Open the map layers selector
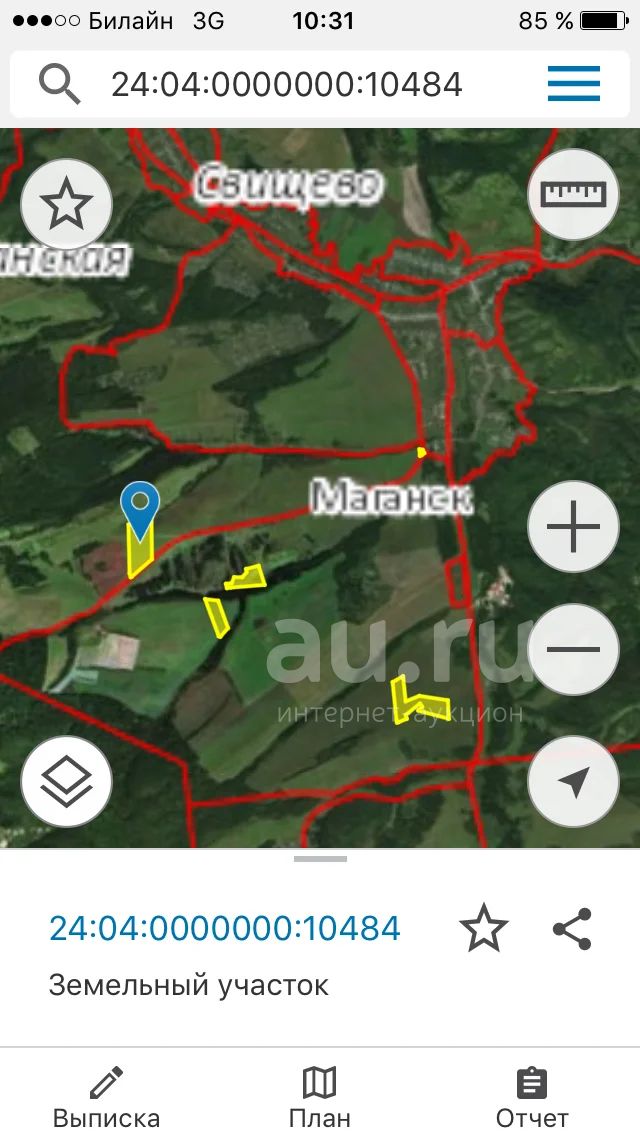Image resolution: width=640 pixels, height=1136 pixels. click(67, 782)
